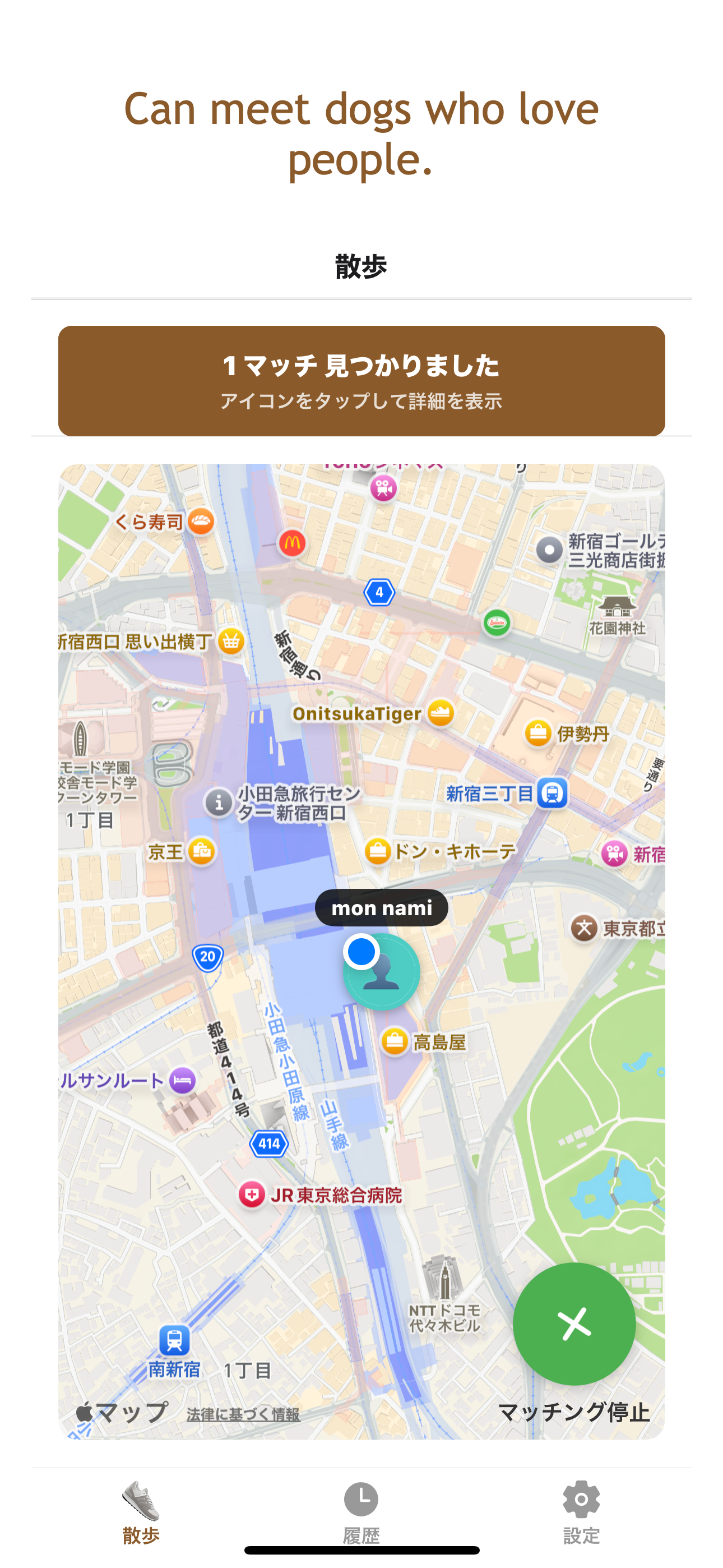Select the McDonald's icon on the map
The height and width of the screenshot is (1568, 723).
[x=293, y=543]
